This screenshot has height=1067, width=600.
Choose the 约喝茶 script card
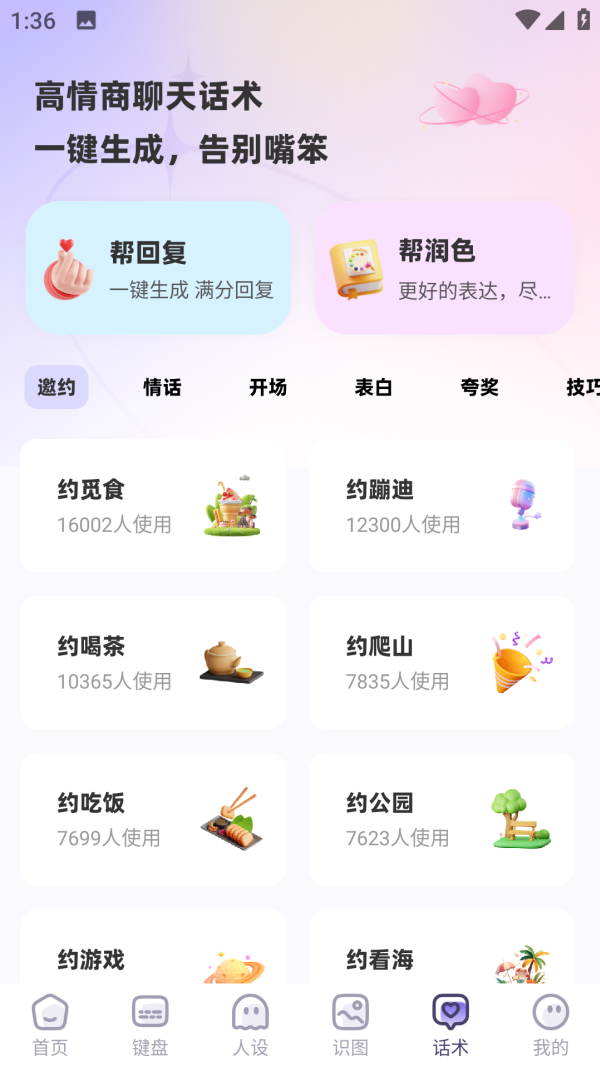click(152, 662)
